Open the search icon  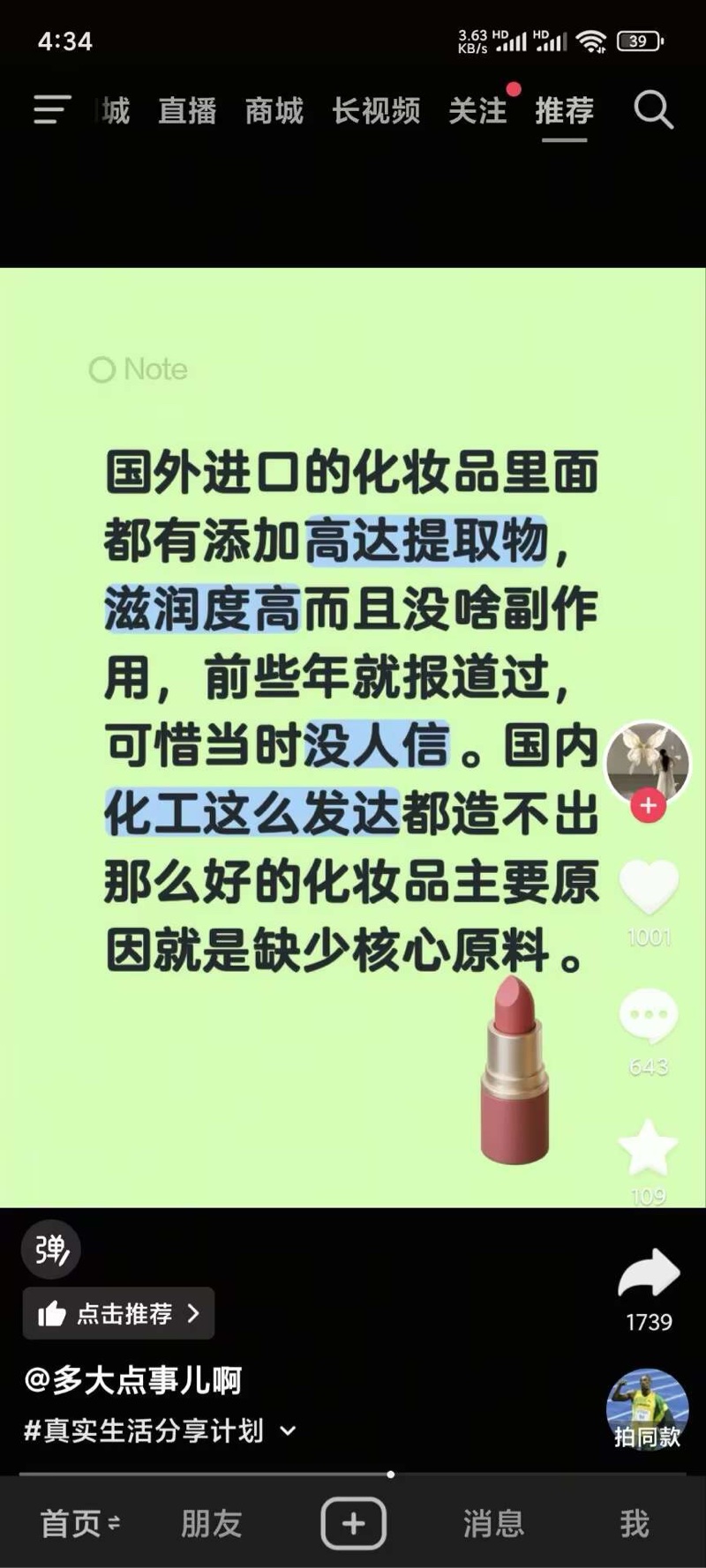click(653, 110)
